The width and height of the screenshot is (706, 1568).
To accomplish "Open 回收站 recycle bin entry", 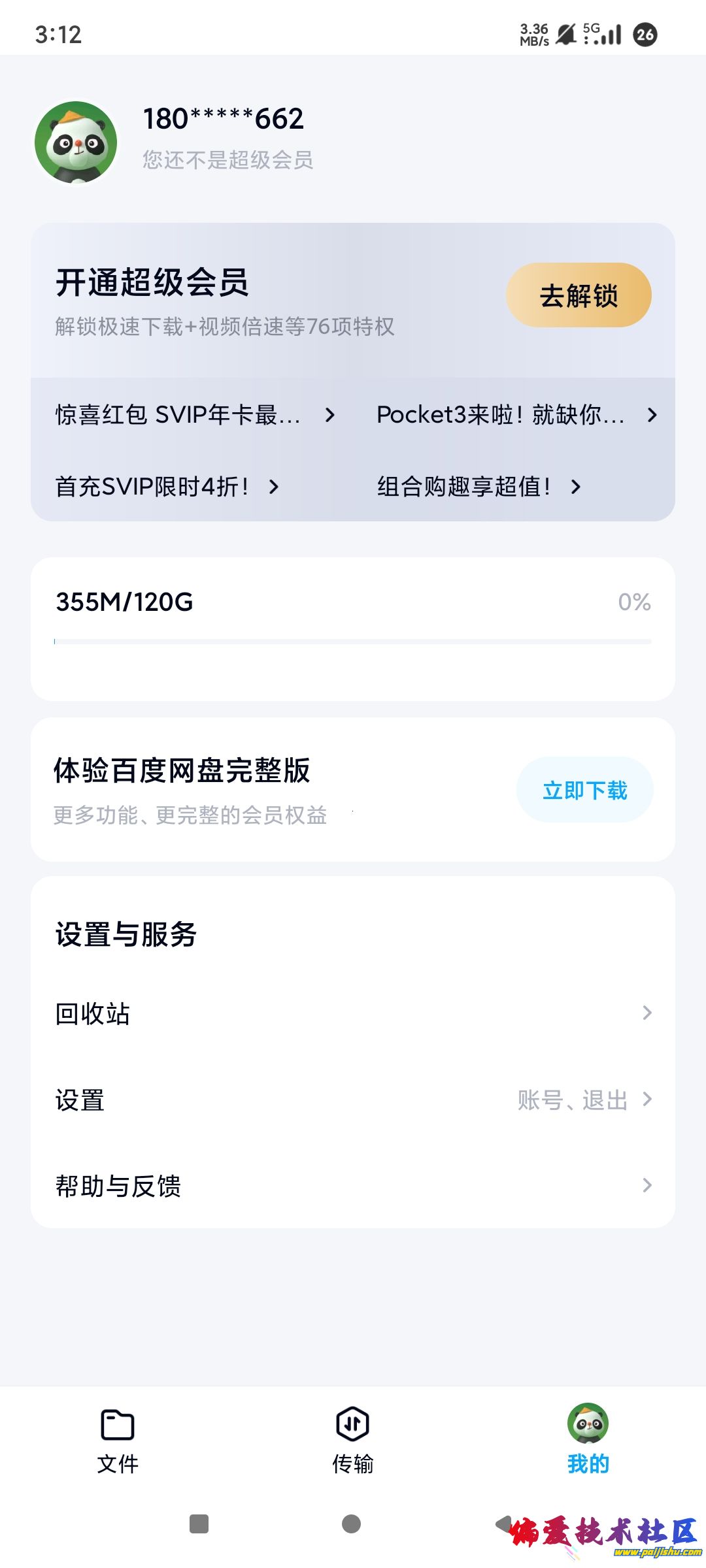I will (353, 1013).
